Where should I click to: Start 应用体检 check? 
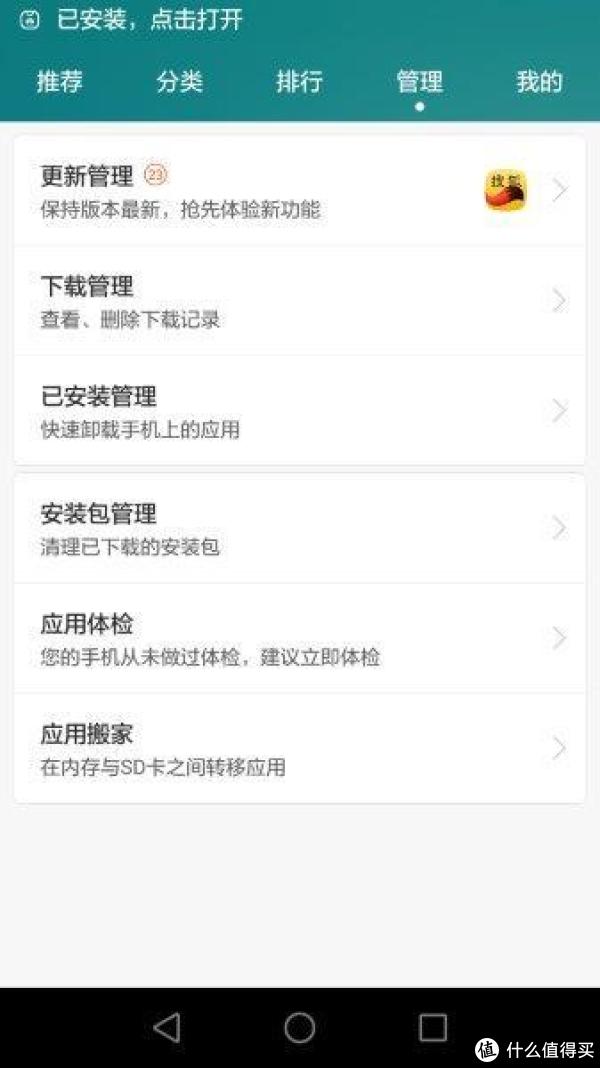pos(300,638)
